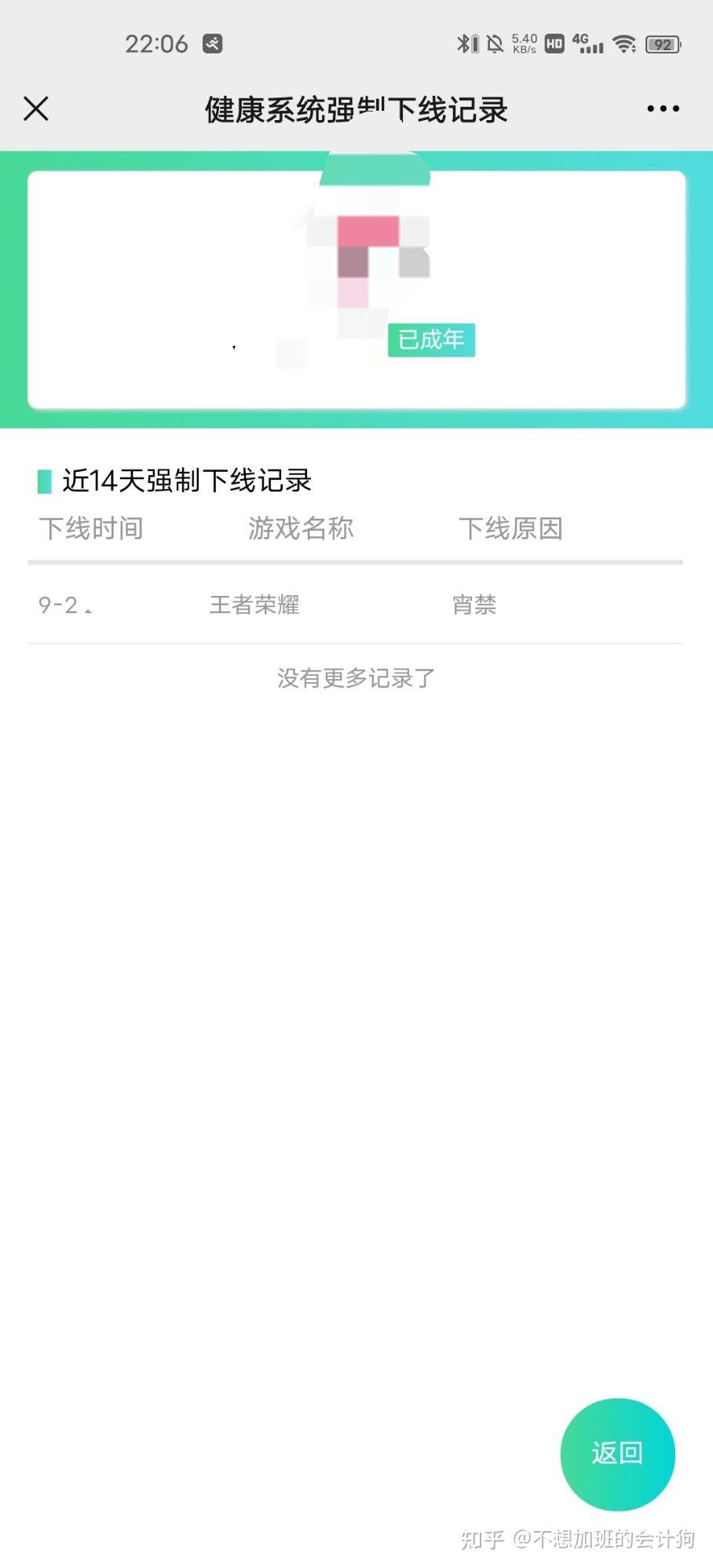Viewport: 713px width, 1568px height.
Task: Open the 王者荣耀 offline record entry
Action: point(254,605)
